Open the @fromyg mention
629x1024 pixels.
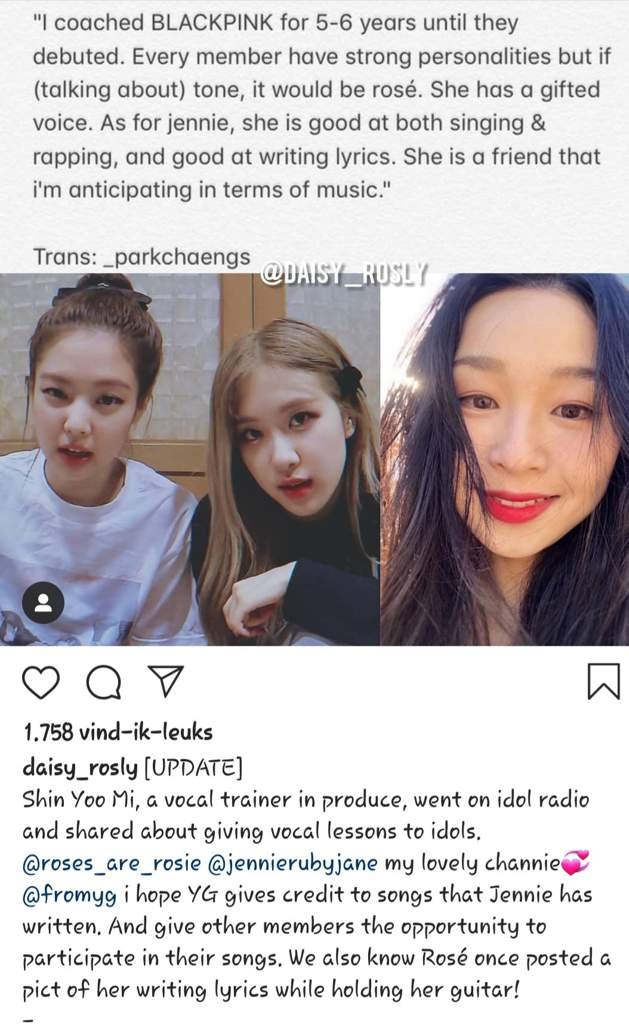pos(69,895)
